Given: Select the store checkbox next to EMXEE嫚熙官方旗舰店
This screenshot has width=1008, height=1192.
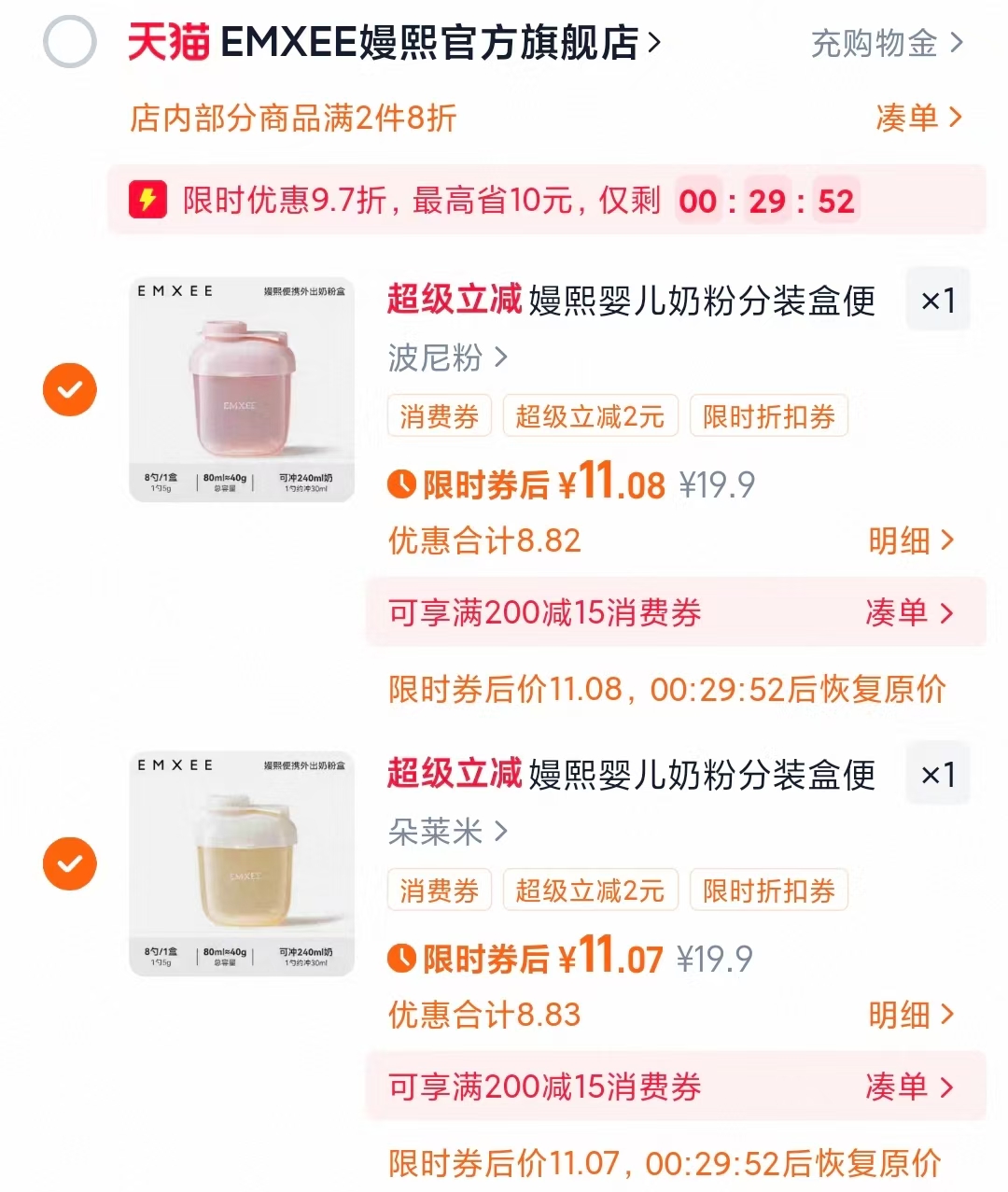Looking at the screenshot, I should point(69,44).
